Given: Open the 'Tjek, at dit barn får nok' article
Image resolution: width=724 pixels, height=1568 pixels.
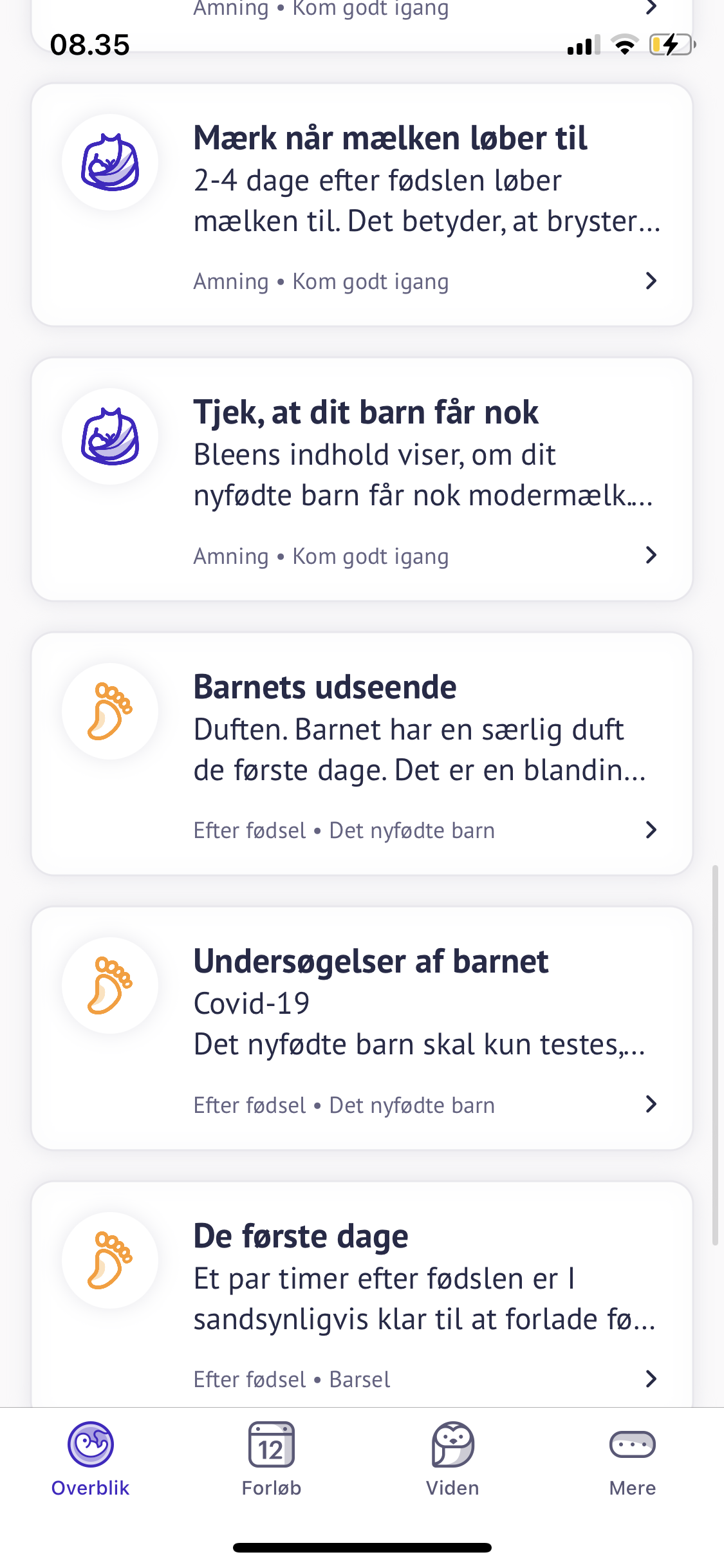Looking at the screenshot, I should coord(362,479).
